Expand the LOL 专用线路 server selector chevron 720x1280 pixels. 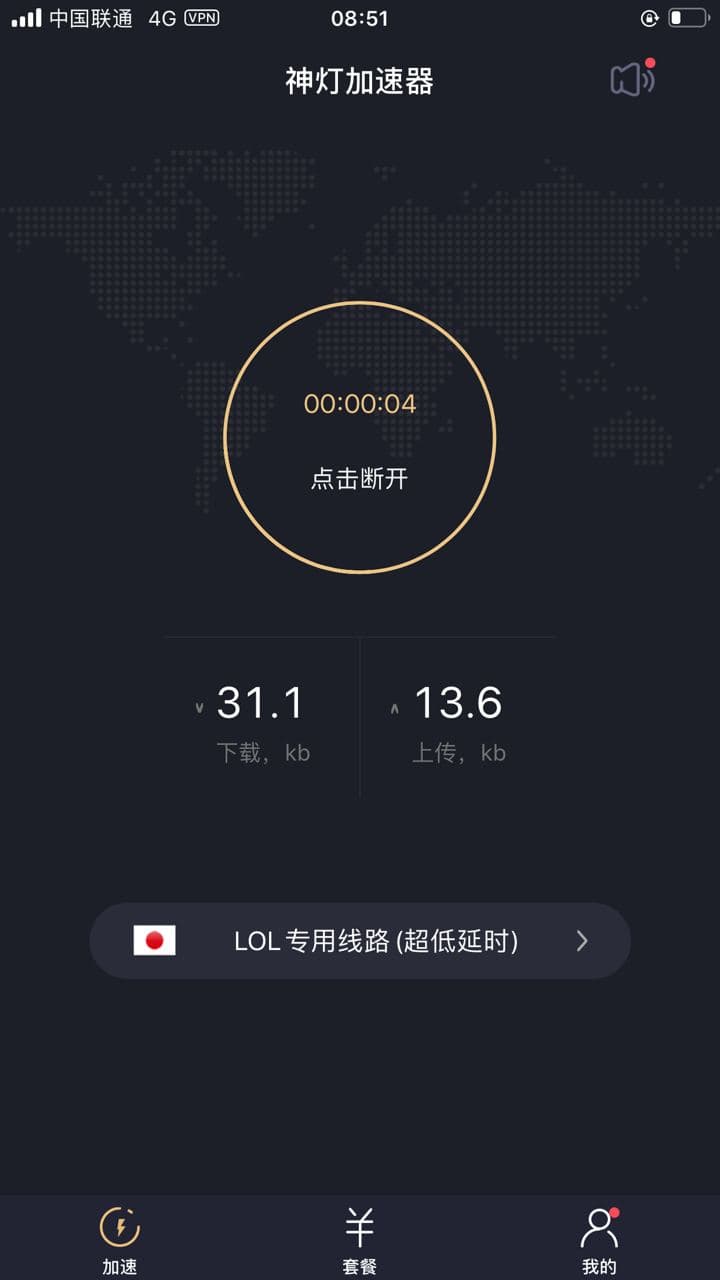click(581, 940)
